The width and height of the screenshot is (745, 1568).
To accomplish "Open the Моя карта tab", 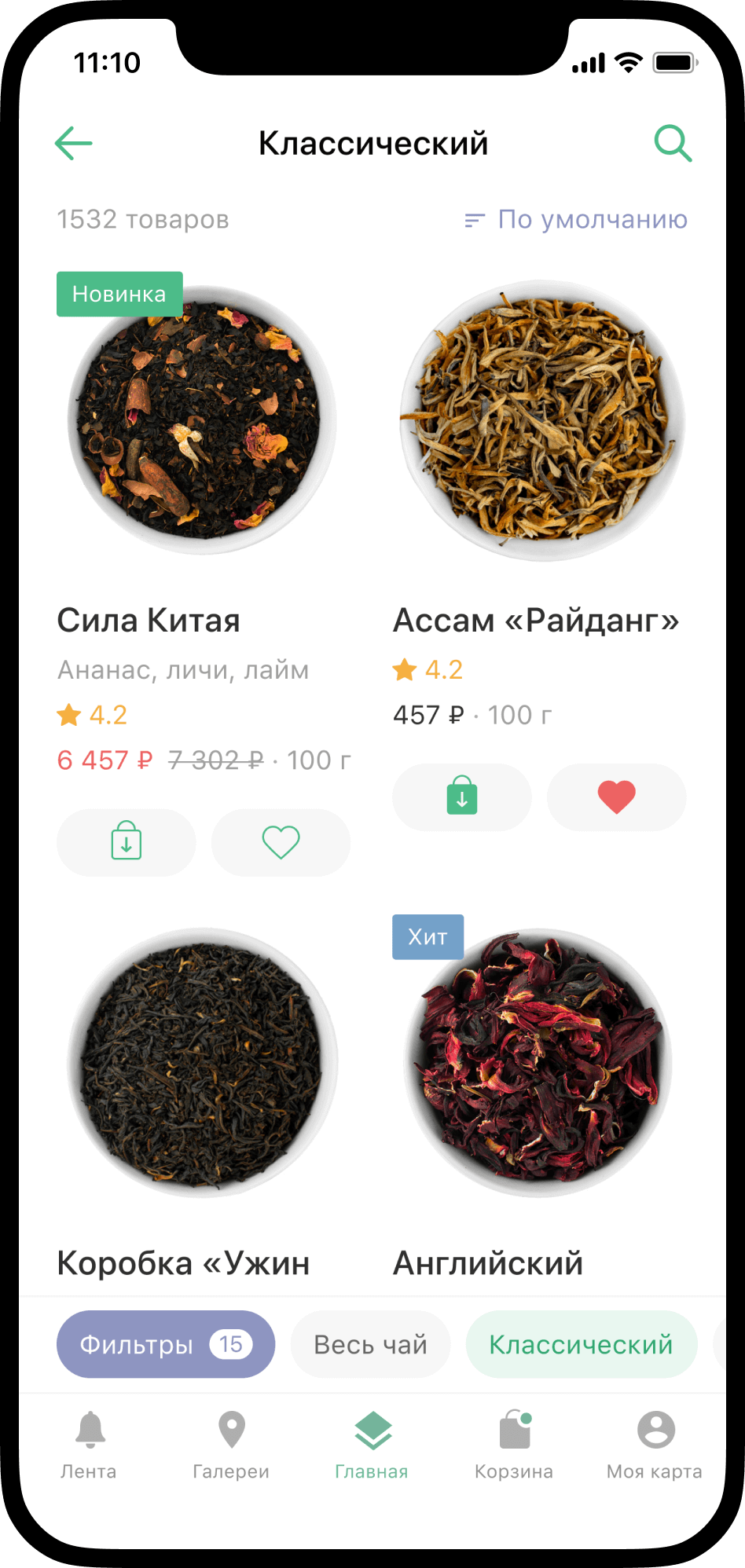I will [655, 1444].
